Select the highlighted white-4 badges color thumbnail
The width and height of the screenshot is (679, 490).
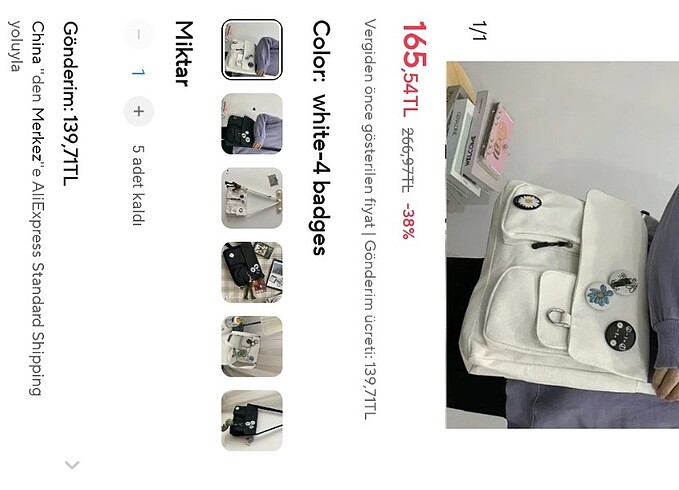click(252, 50)
